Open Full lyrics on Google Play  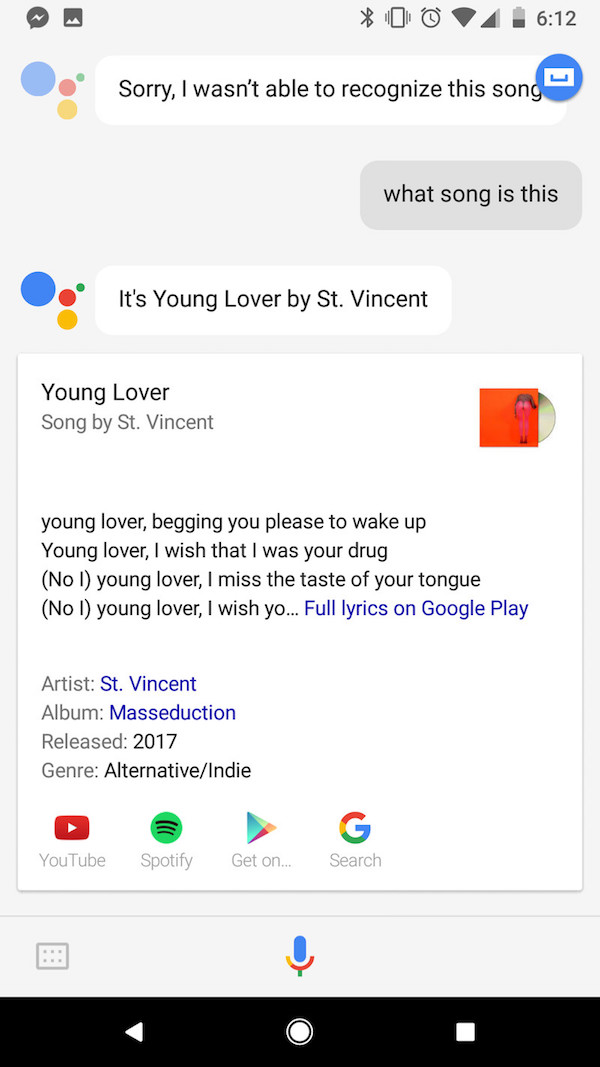click(416, 608)
